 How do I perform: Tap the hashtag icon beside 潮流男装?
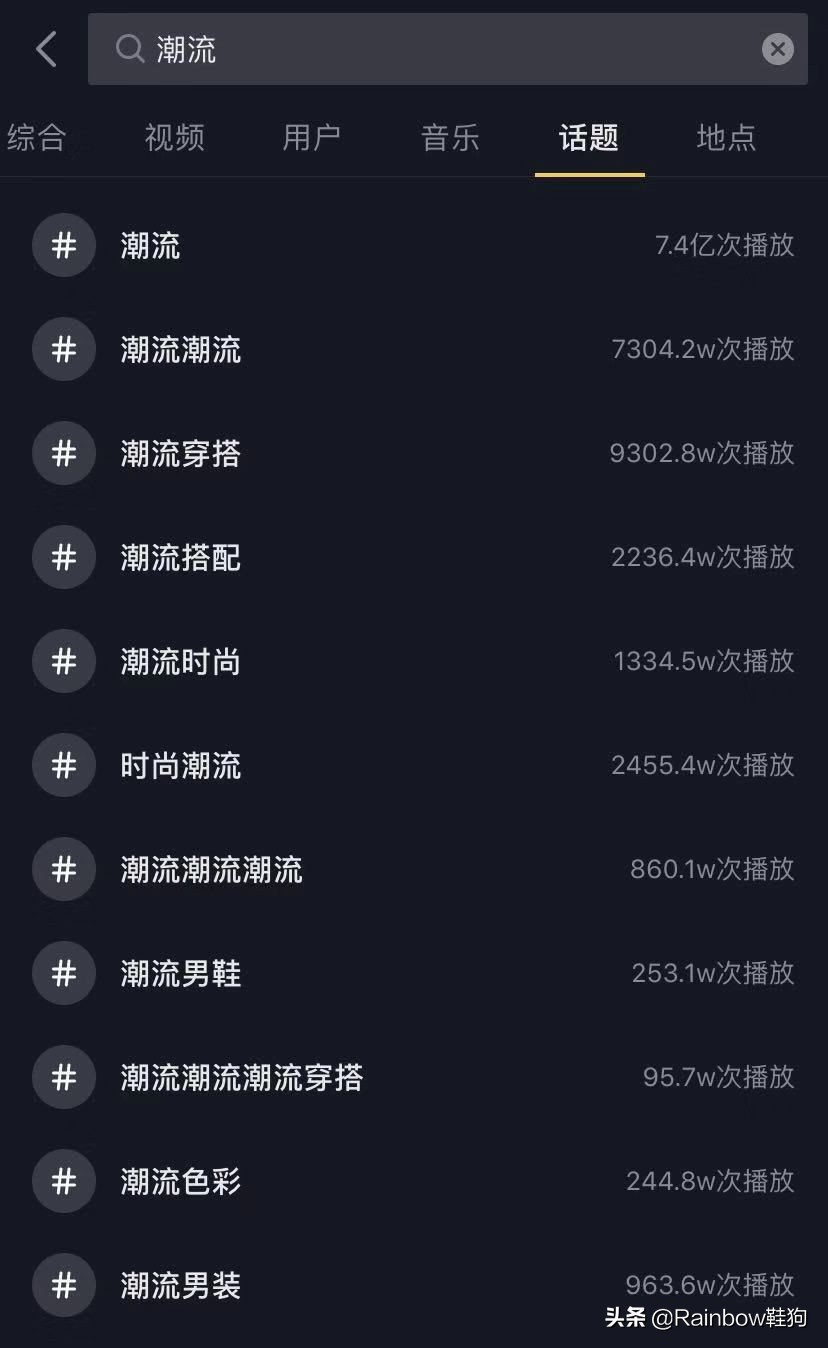click(63, 1285)
